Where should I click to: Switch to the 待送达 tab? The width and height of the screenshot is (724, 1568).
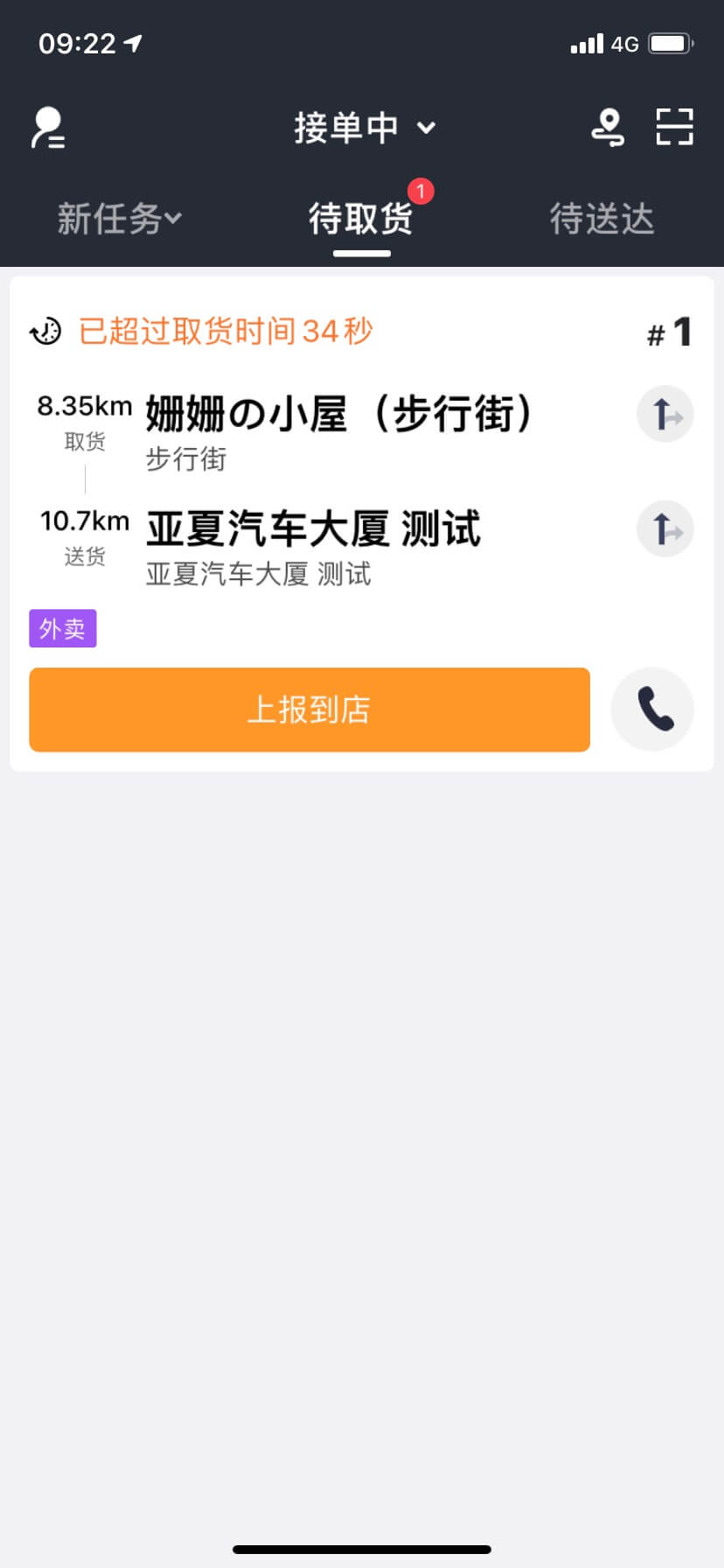pyautogui.click(x=602, y=219)
